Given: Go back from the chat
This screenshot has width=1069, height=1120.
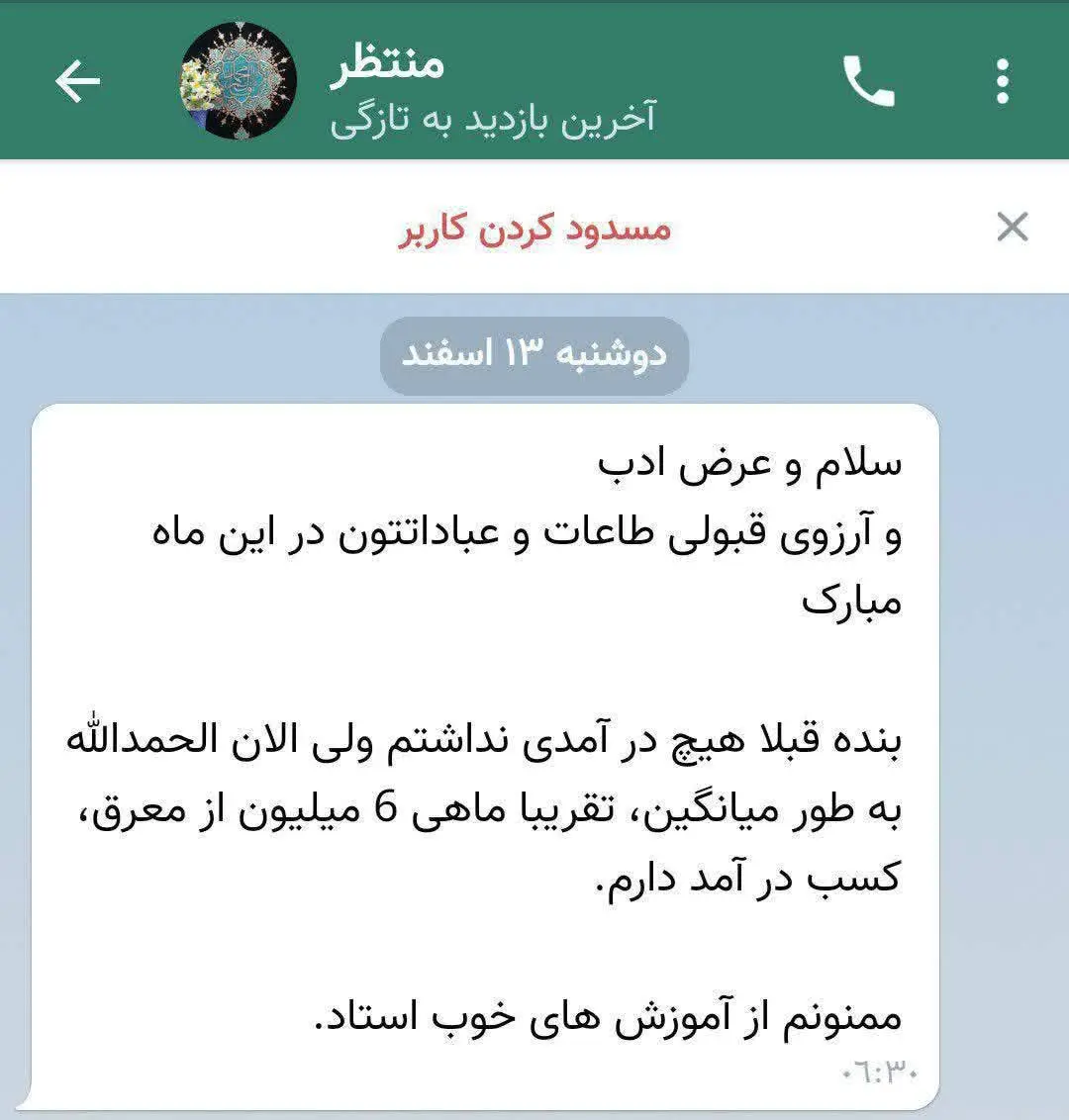Looking at the screenshot, I should 77,81.
